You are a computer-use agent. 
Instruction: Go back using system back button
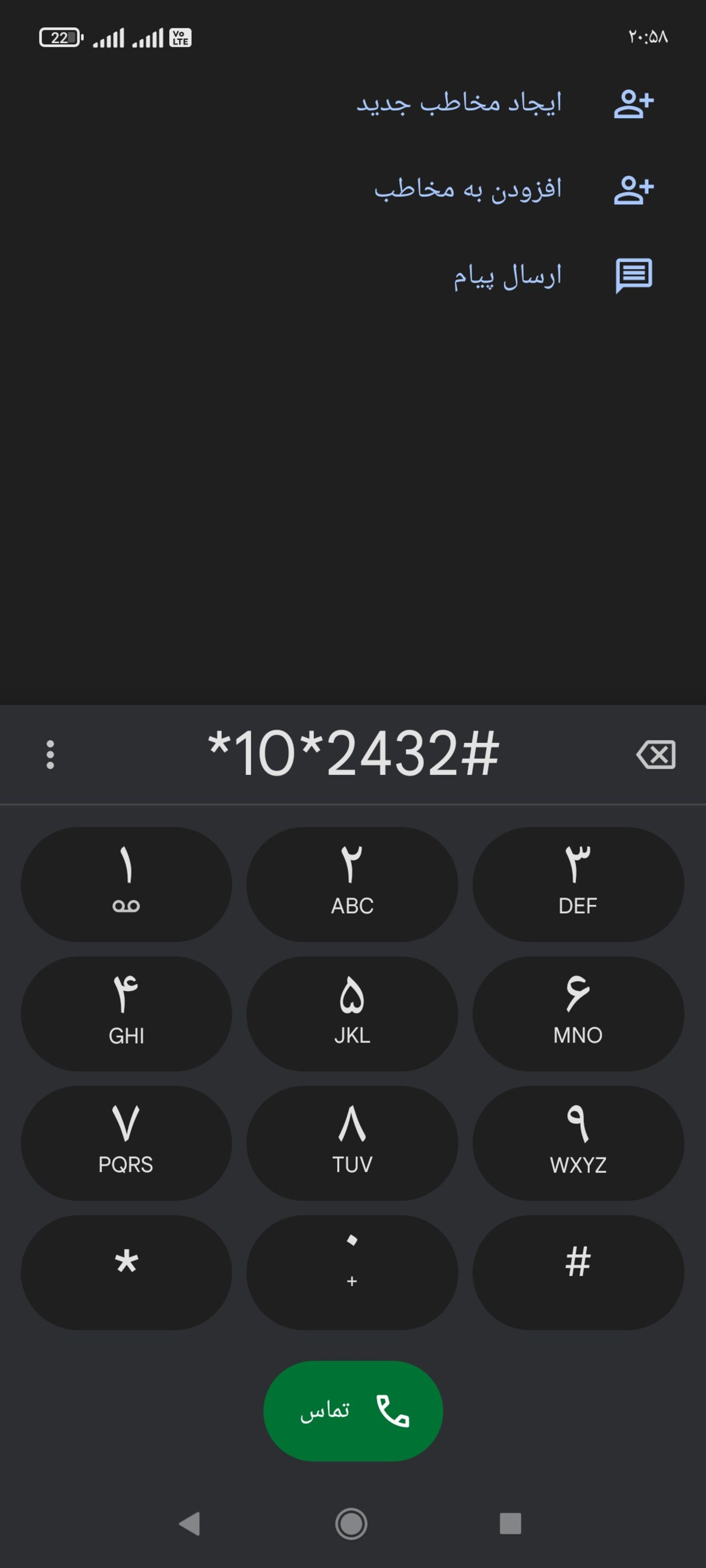[x=190, y=1524]
